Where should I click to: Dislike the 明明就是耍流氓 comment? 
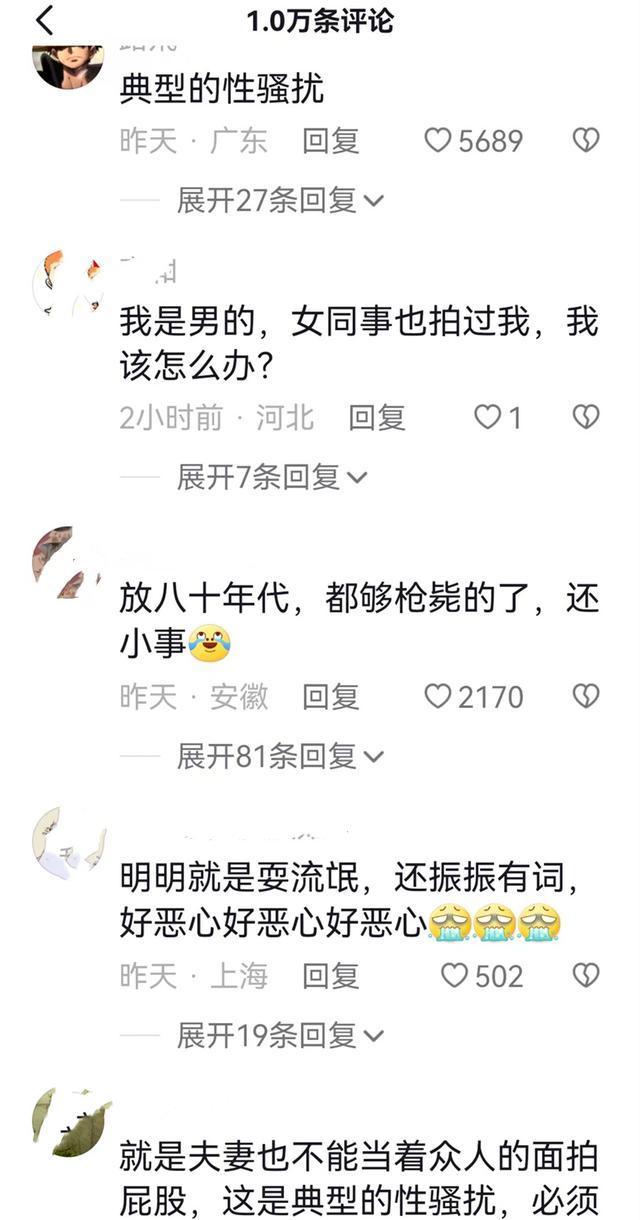coord(585,976)
